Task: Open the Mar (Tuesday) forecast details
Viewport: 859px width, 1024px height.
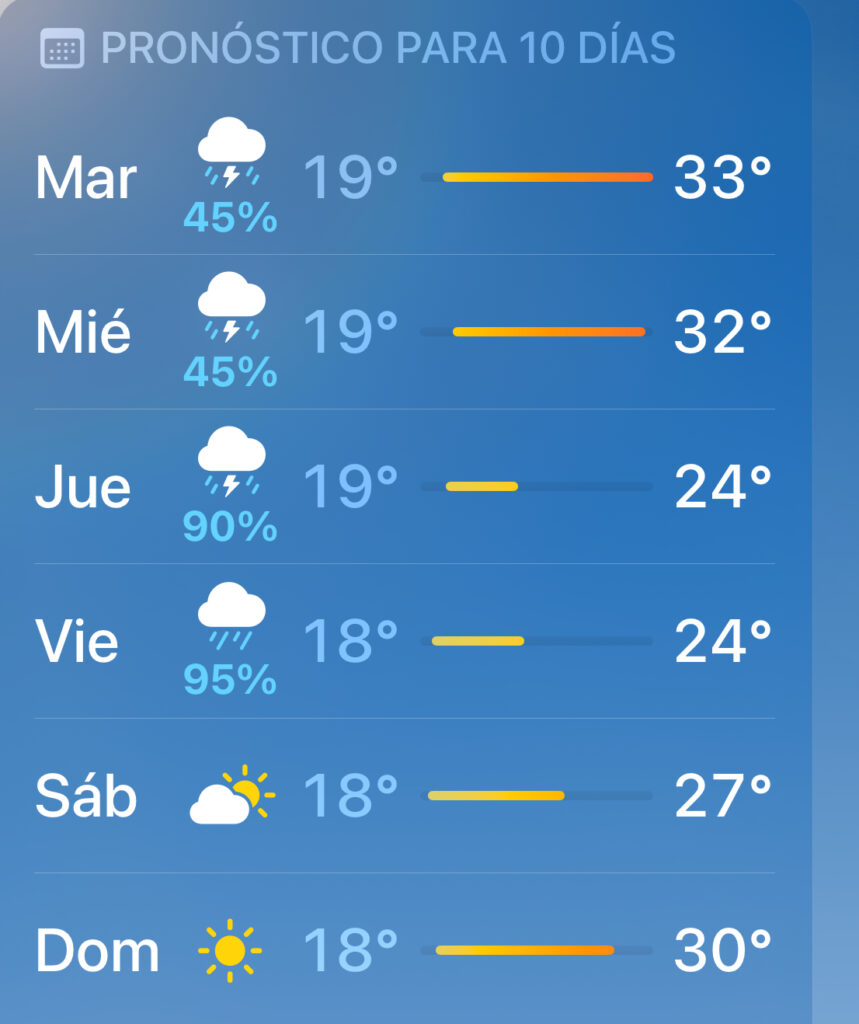Action: pyautogui.click(x=404, y=178)
